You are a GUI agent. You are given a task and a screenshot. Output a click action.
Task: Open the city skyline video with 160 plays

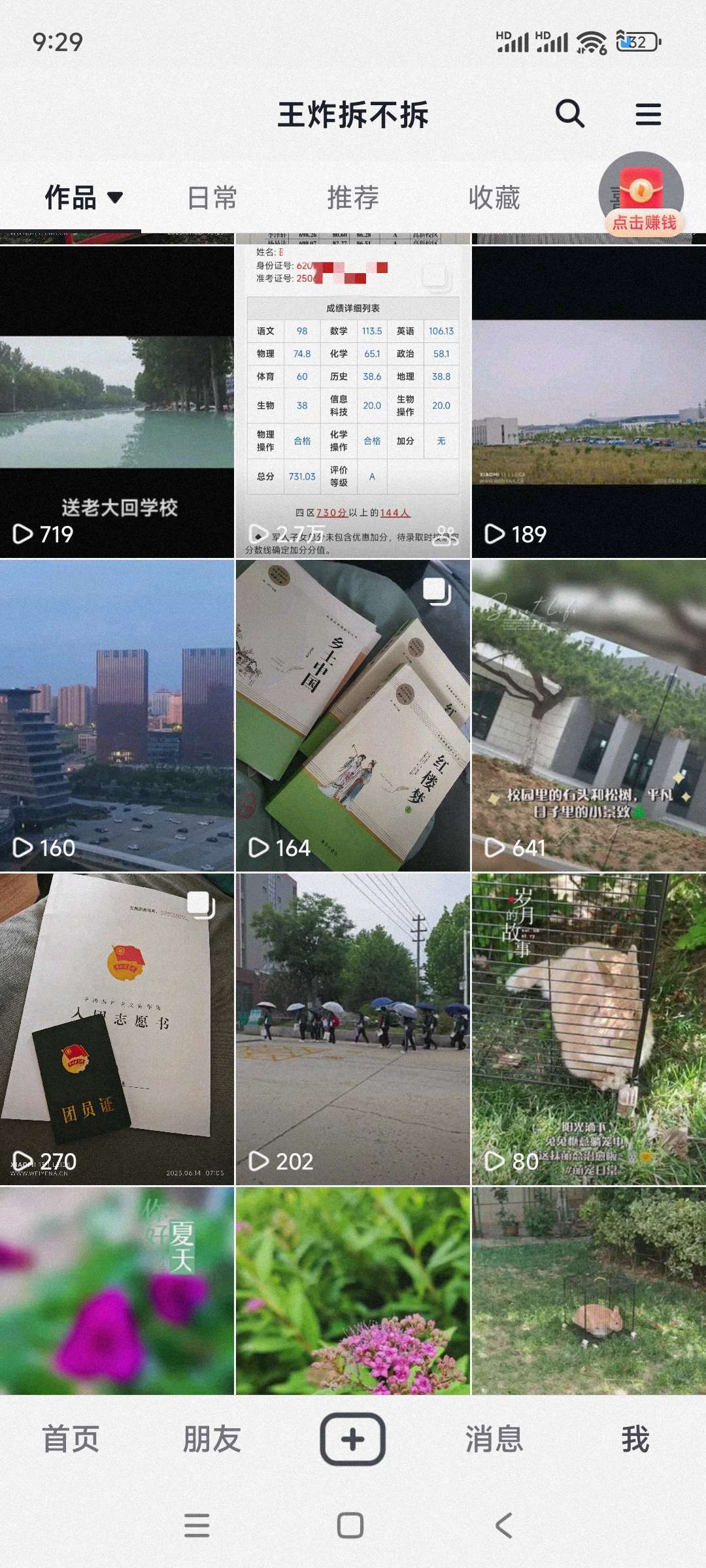coord(117,715)
